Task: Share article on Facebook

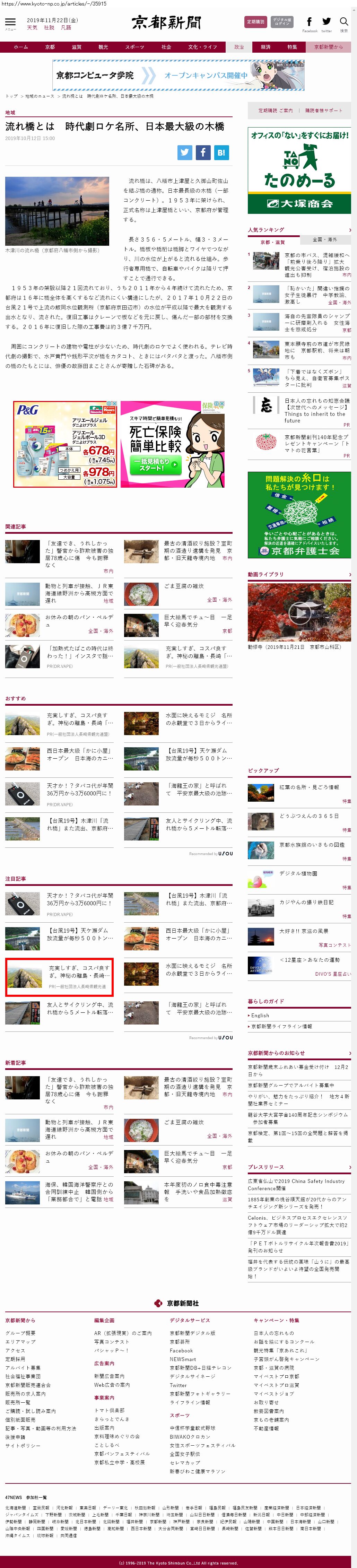Action: (203, 153)
